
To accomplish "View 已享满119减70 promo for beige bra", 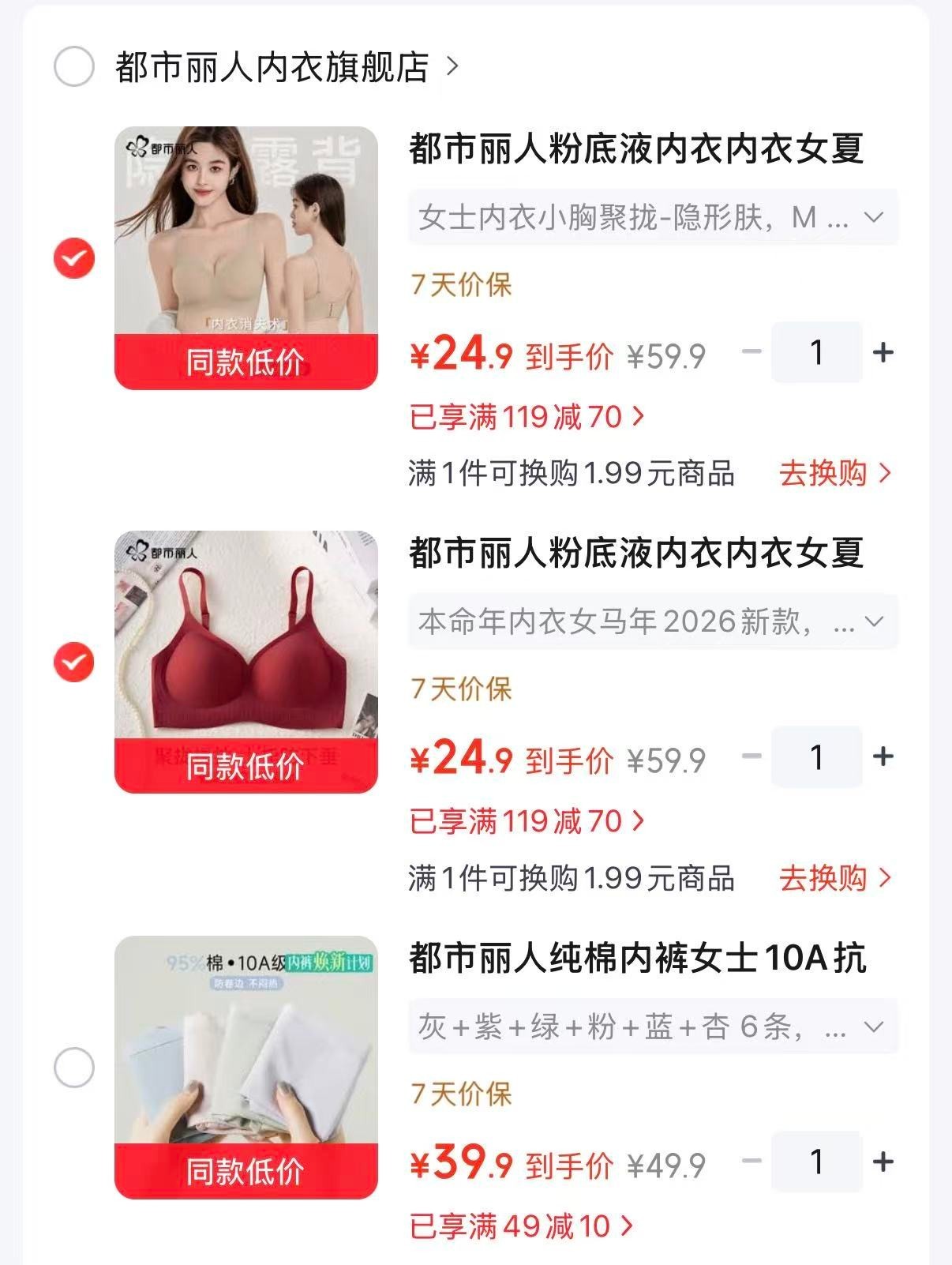I will click(527, 416).
